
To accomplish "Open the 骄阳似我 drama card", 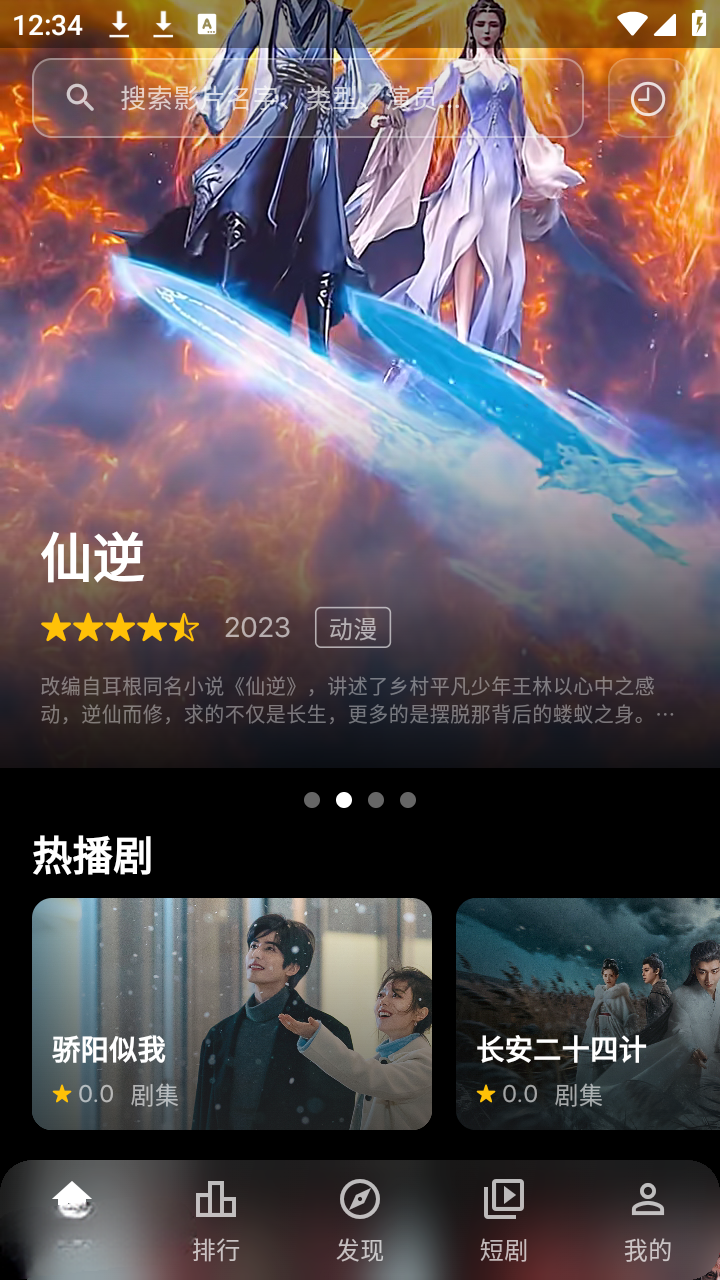I will point(232,1014).
